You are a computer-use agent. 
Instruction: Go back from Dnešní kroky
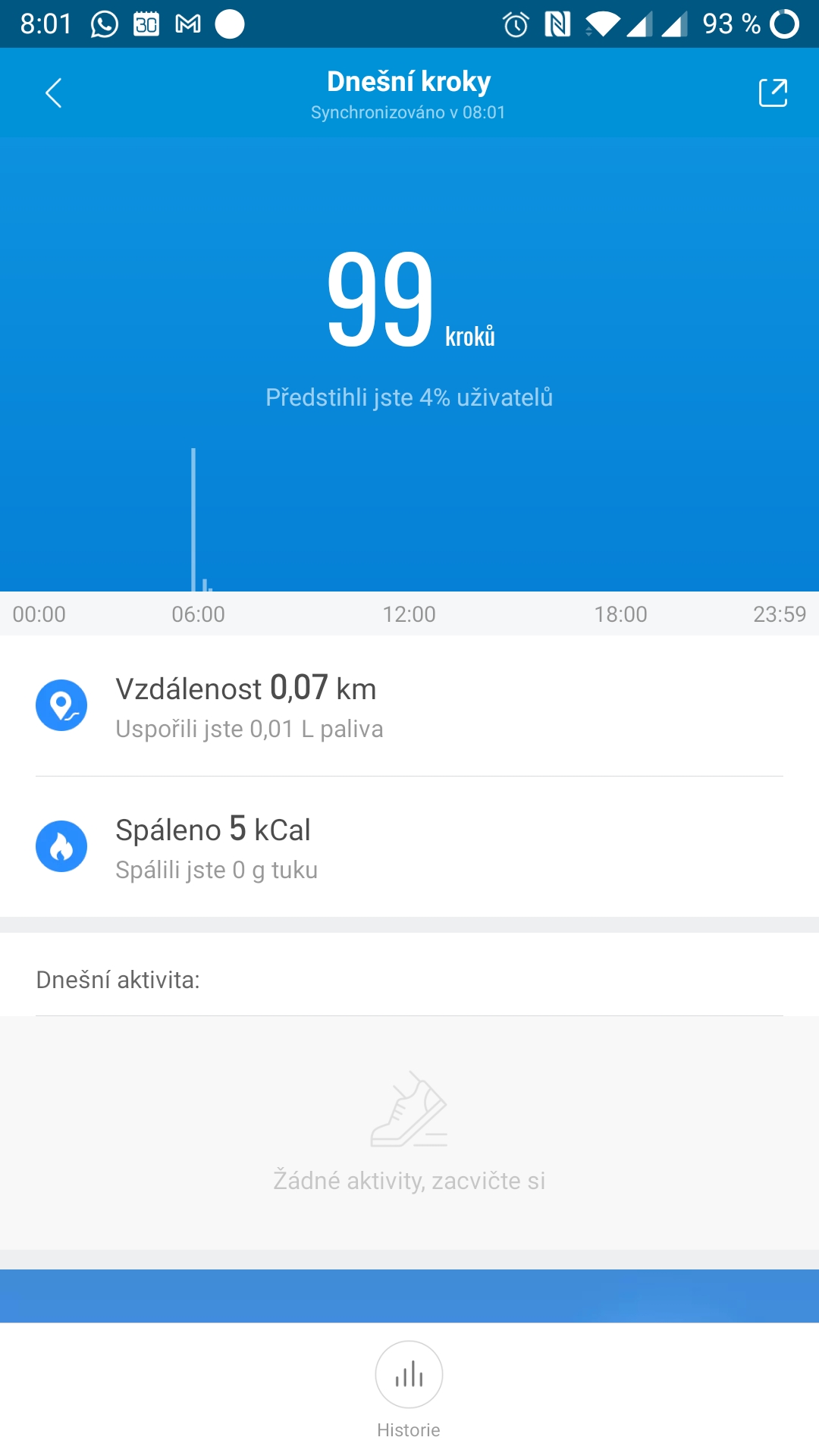[x=53, y=93]
